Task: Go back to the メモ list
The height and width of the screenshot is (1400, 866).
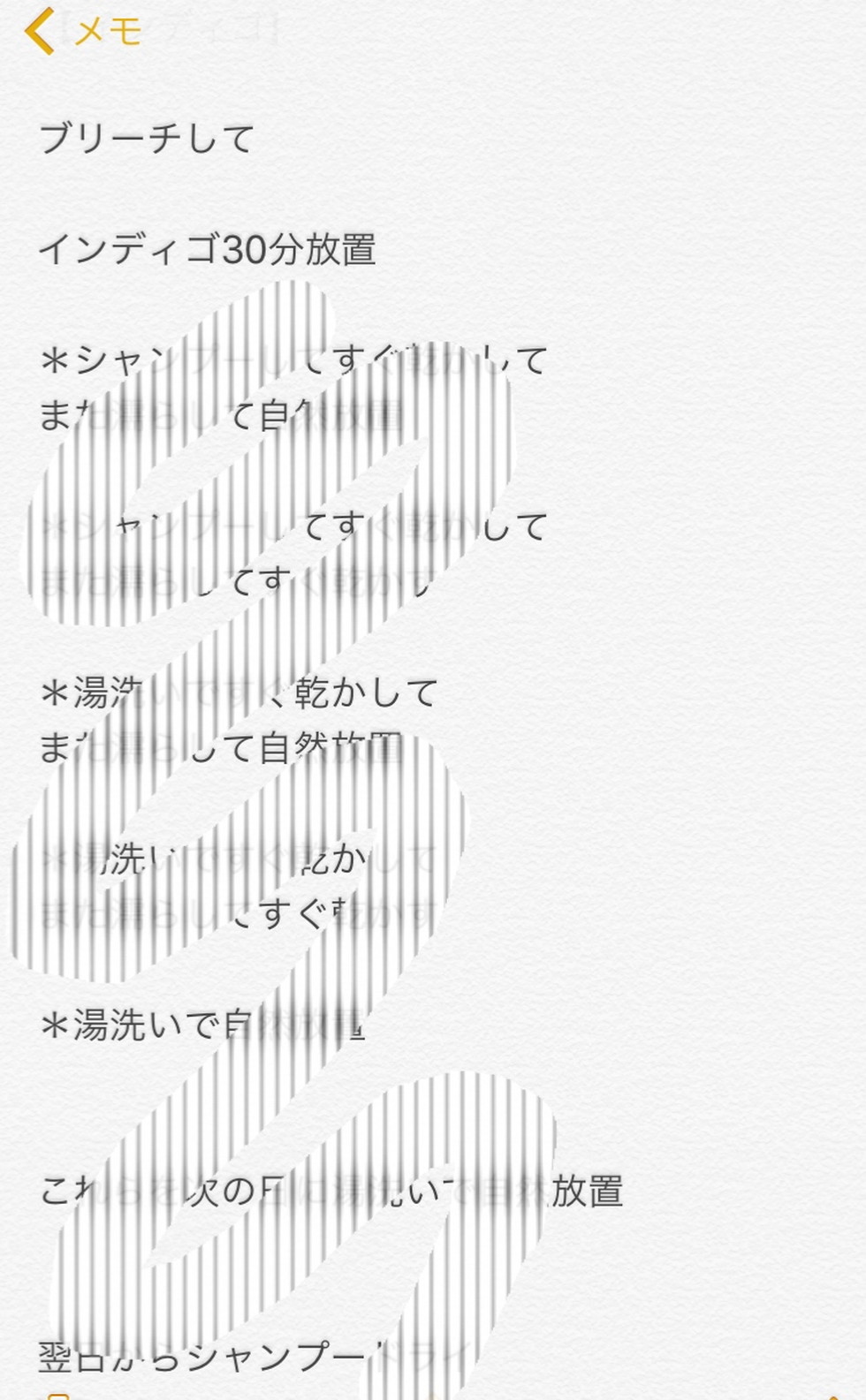Action: [83, 32]
